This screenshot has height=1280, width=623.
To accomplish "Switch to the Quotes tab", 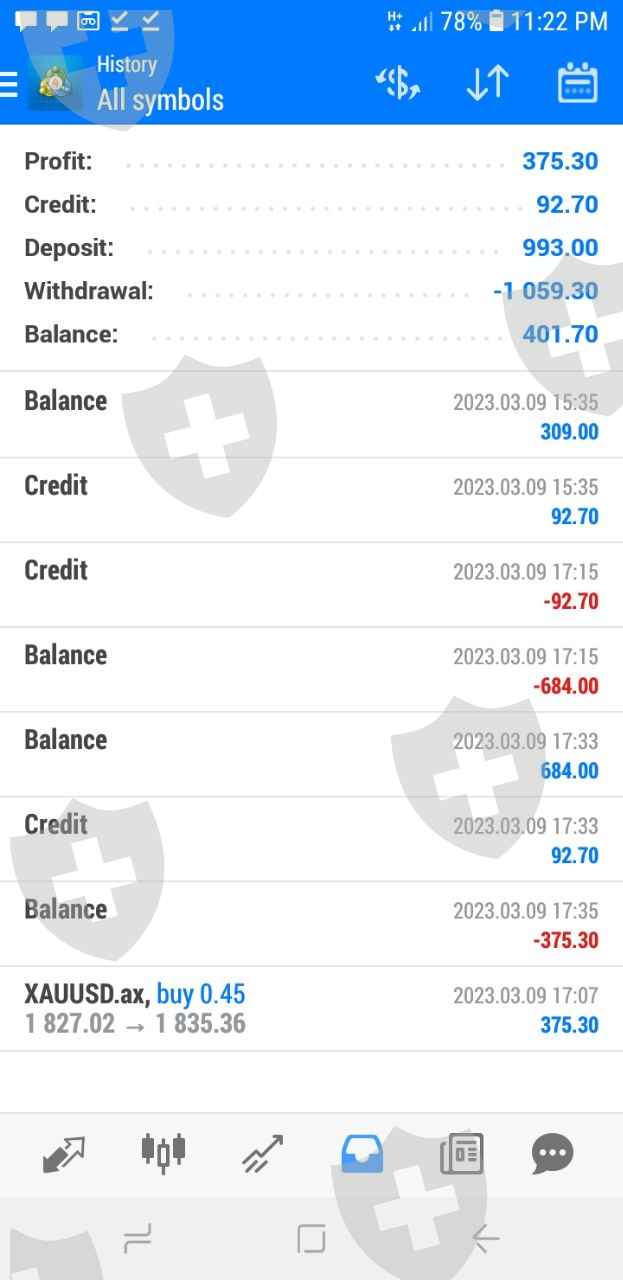I will [65, 1154].
